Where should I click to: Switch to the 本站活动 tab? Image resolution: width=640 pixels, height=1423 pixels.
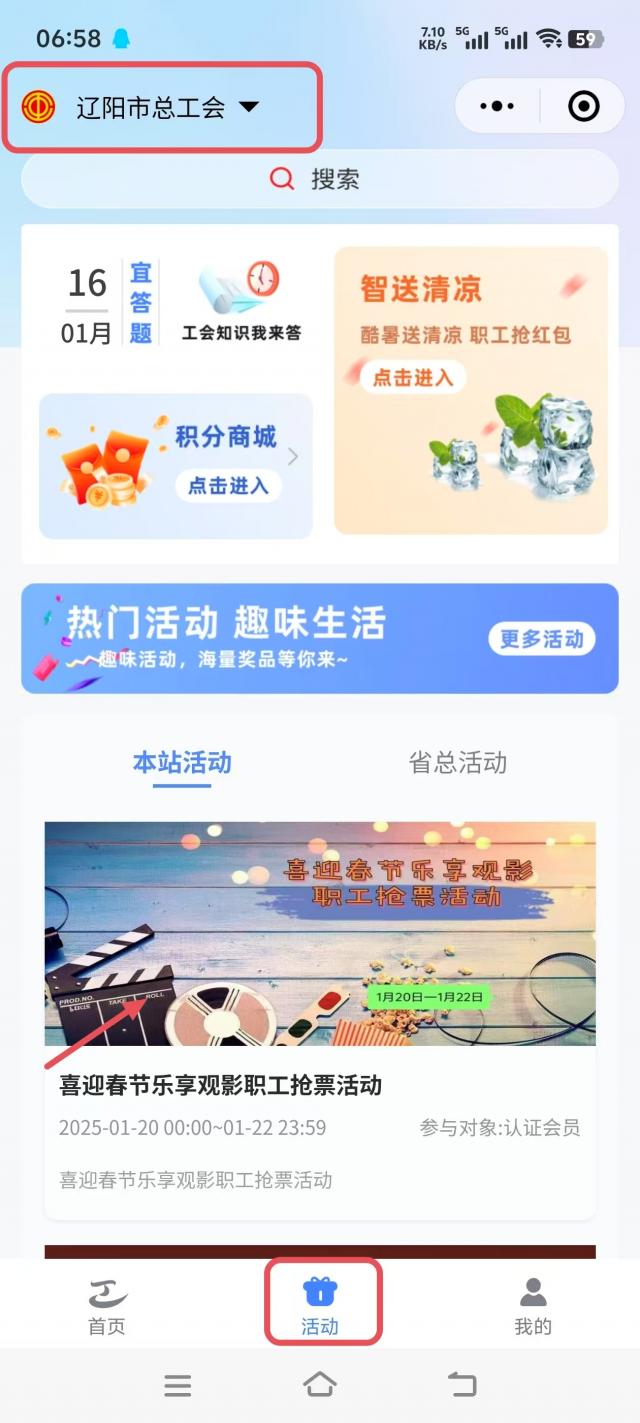tap(182, 763)
